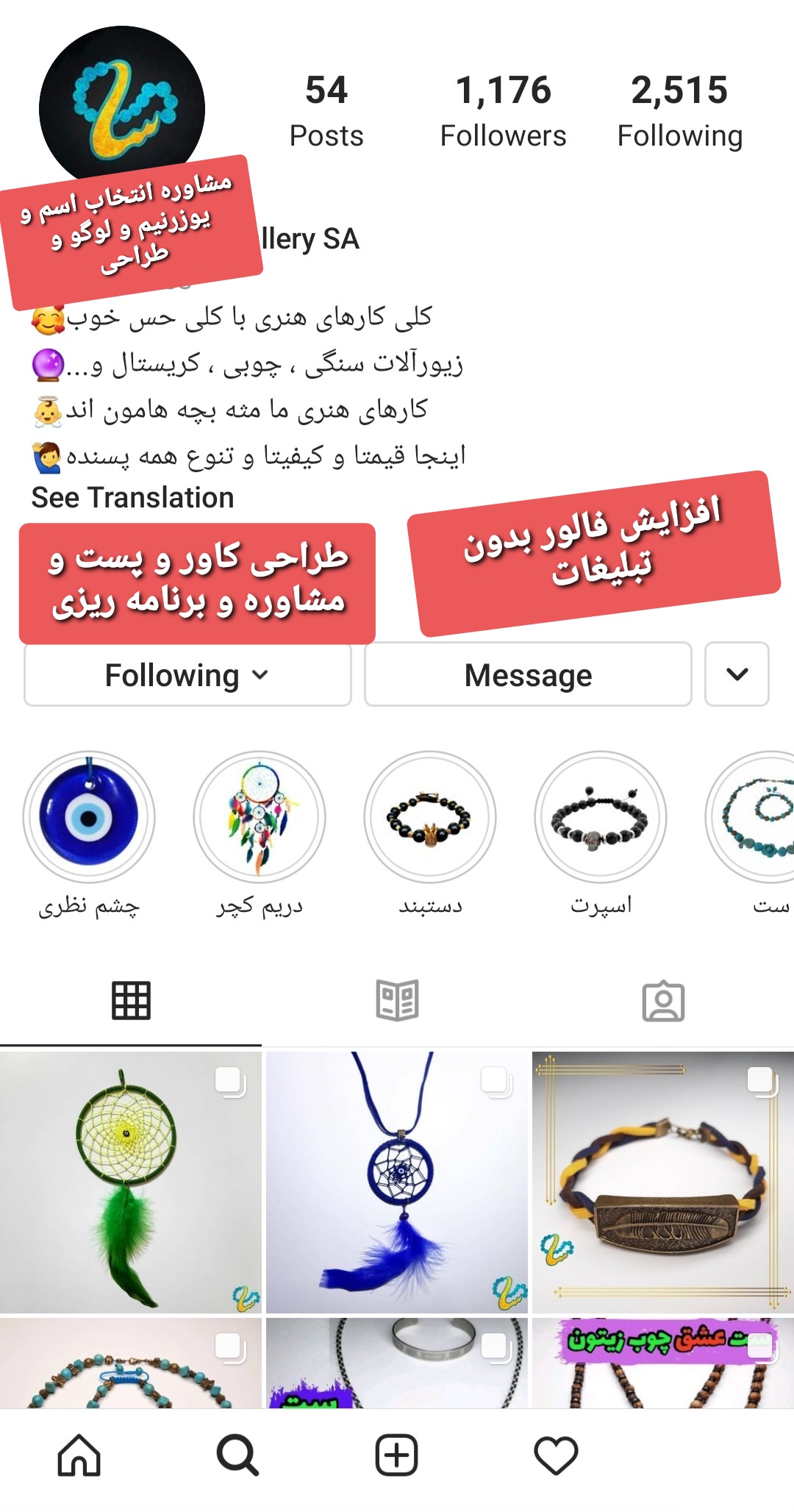
Task: Tap the Message button
Action: pos(528,675)
